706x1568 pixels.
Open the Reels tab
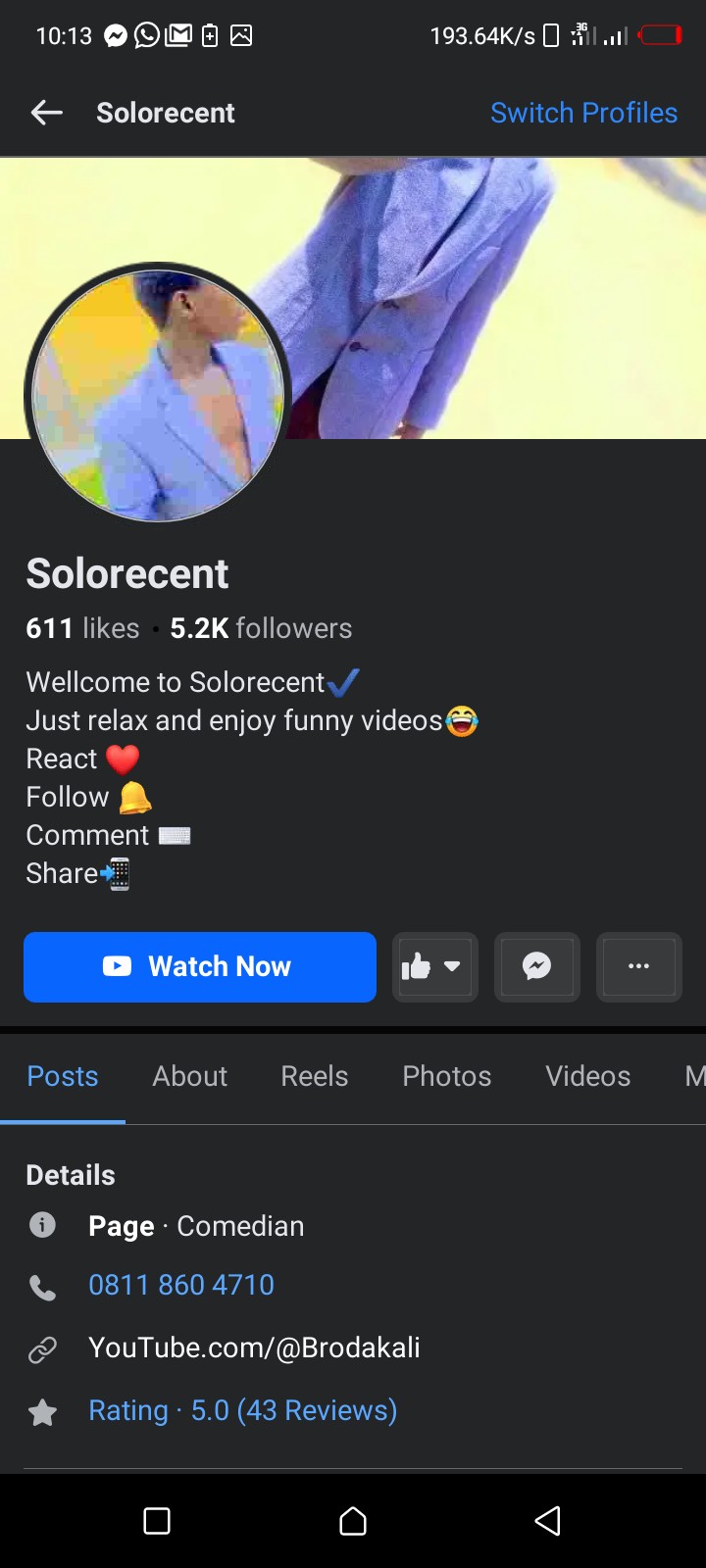[x=314, y=1076]
